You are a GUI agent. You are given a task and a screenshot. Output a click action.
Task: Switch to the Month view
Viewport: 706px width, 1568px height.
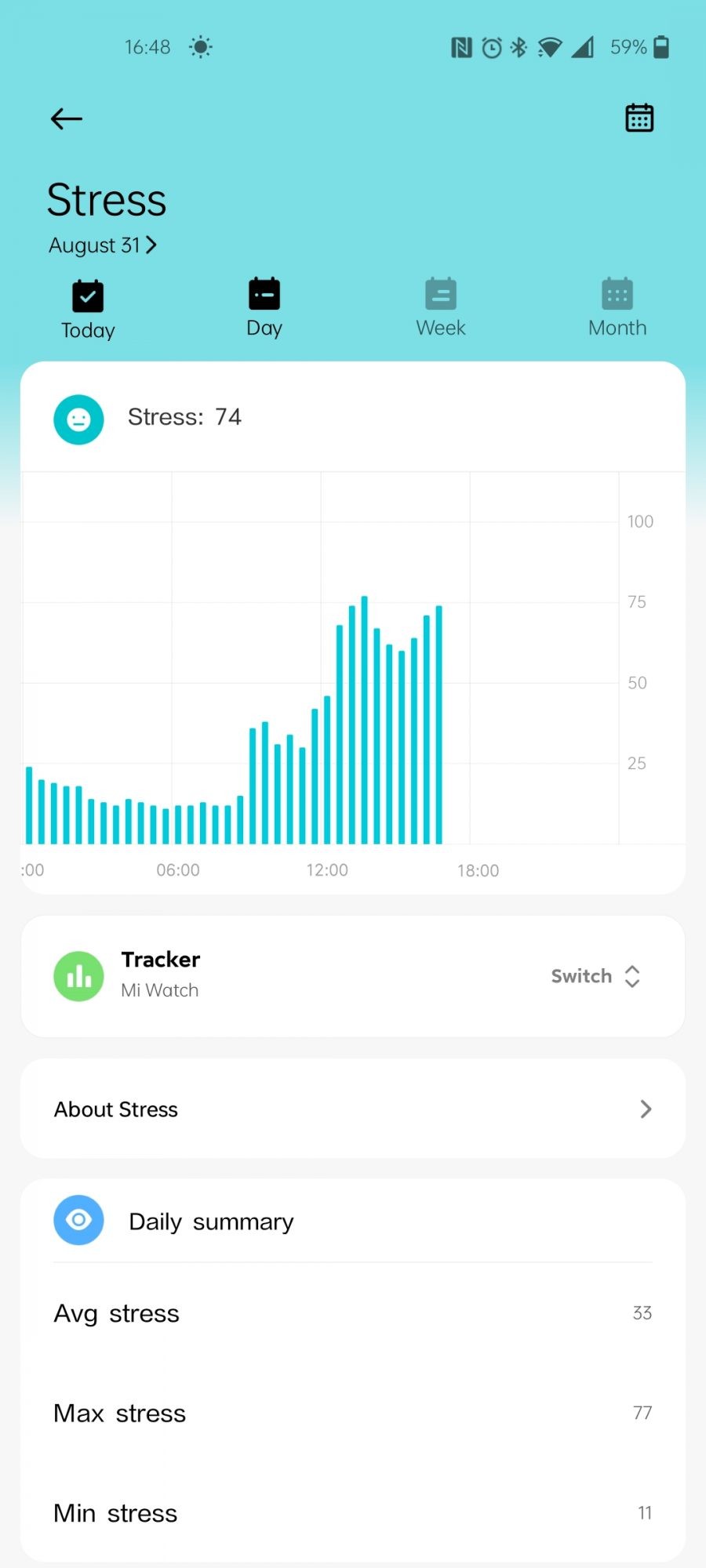click(617, 308)
